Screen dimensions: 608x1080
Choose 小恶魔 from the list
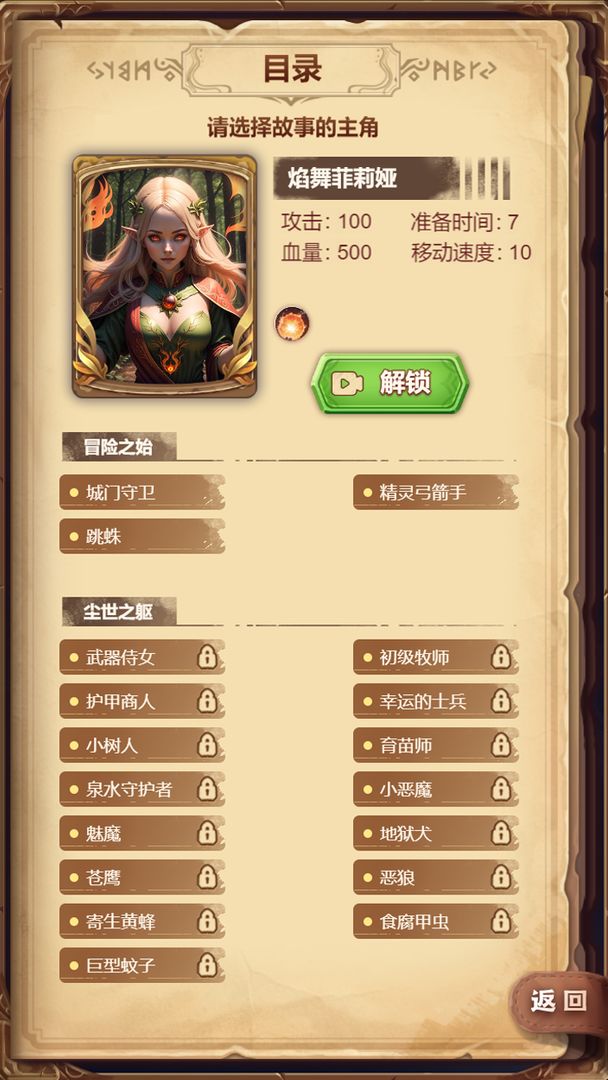tap(435, 789)
